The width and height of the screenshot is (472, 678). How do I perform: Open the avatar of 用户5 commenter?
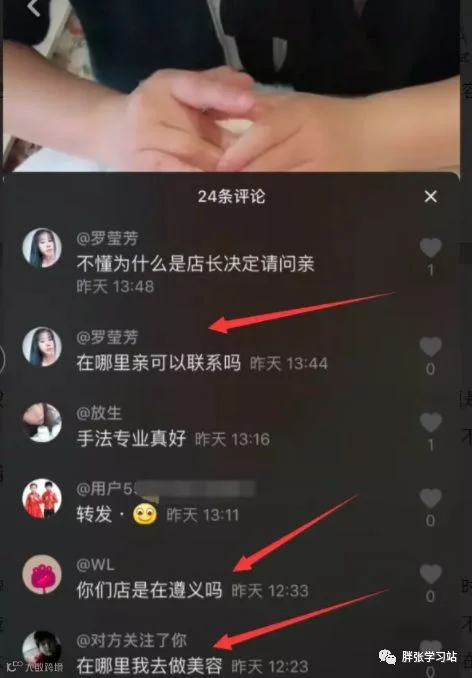42,498
